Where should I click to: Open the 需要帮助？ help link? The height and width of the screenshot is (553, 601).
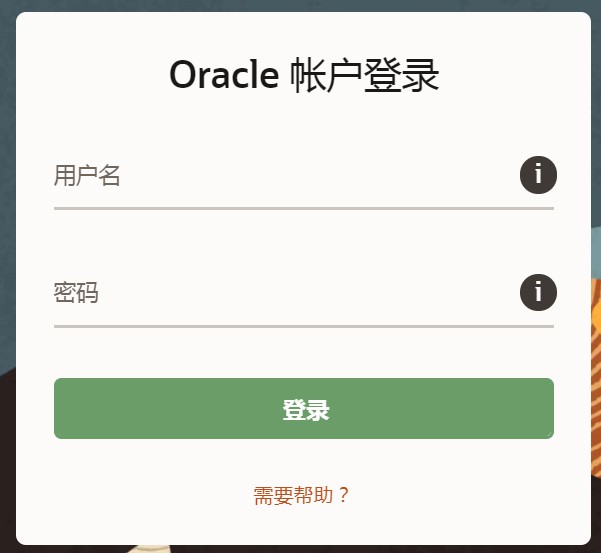[302, 495]
